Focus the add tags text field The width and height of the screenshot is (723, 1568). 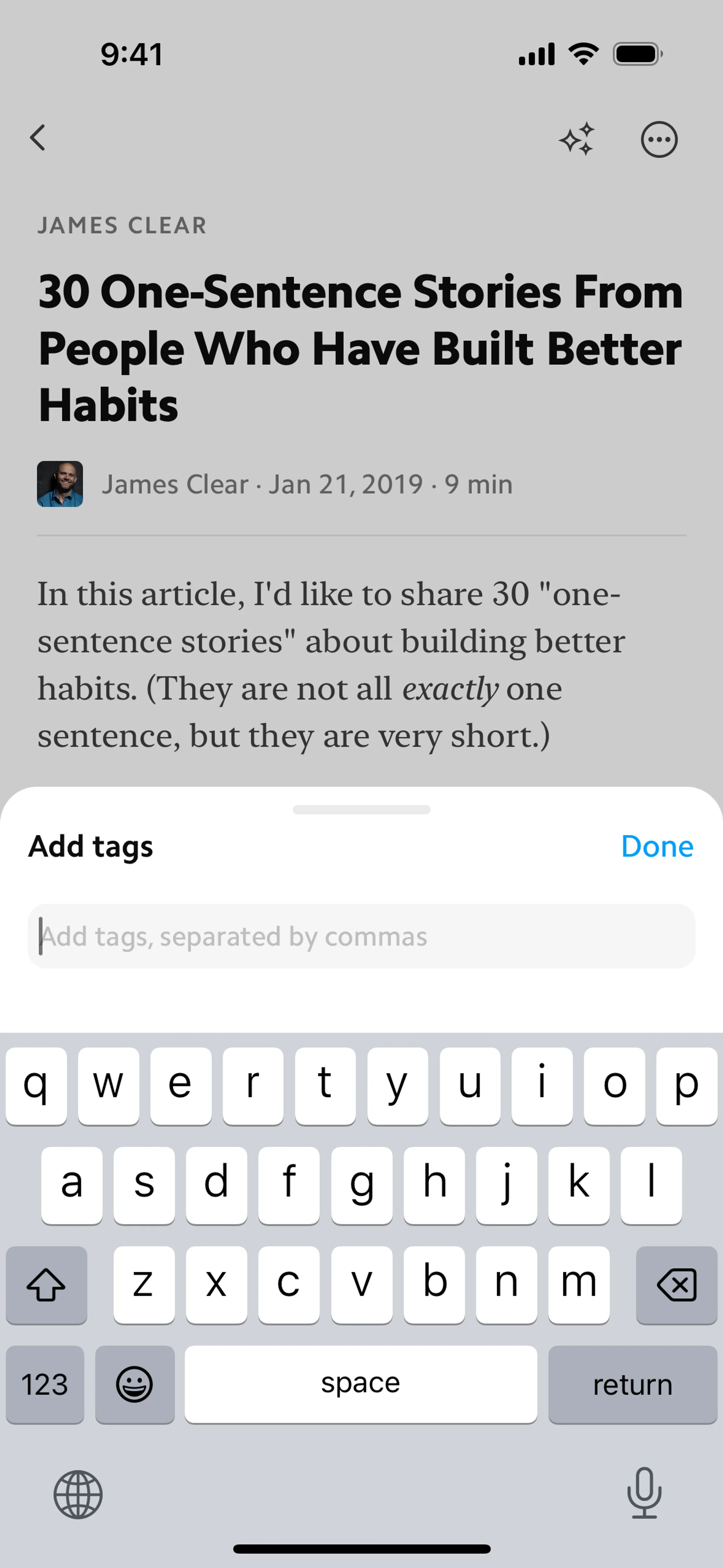361,936
